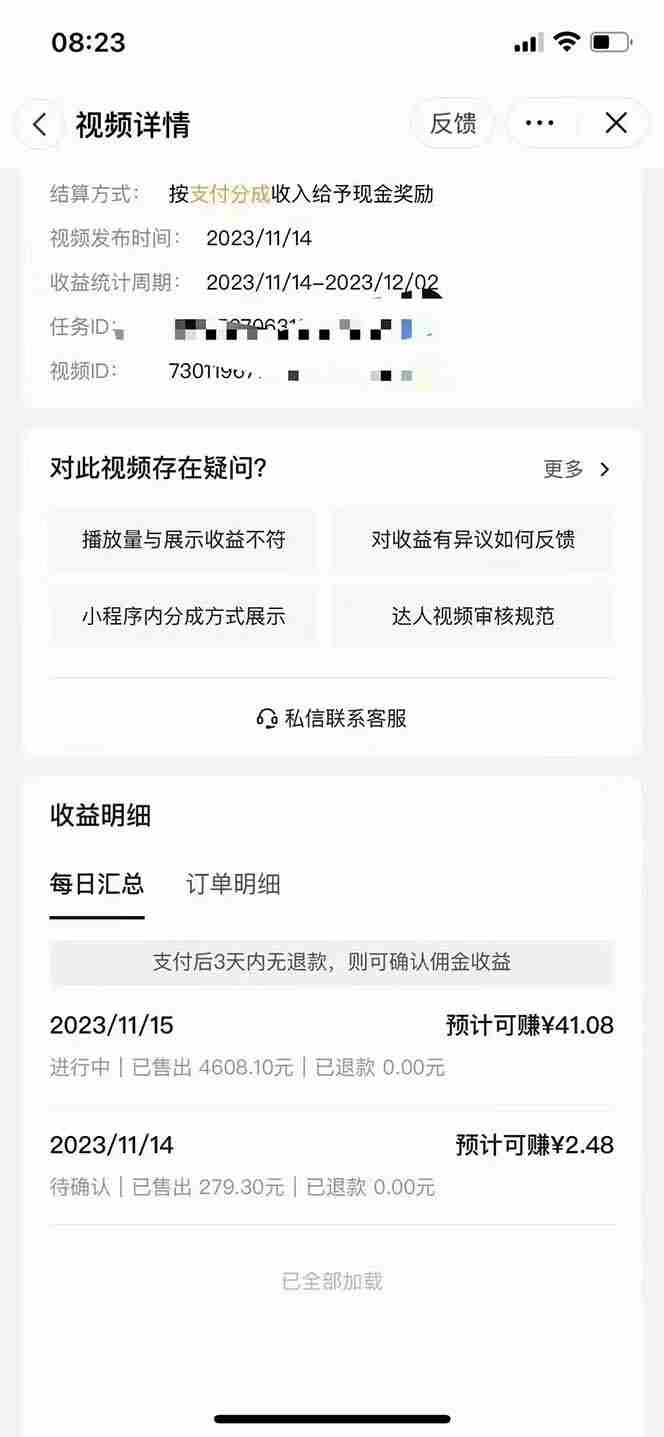Switch to the 每日汇总 tab

click(x=97, y=884)
